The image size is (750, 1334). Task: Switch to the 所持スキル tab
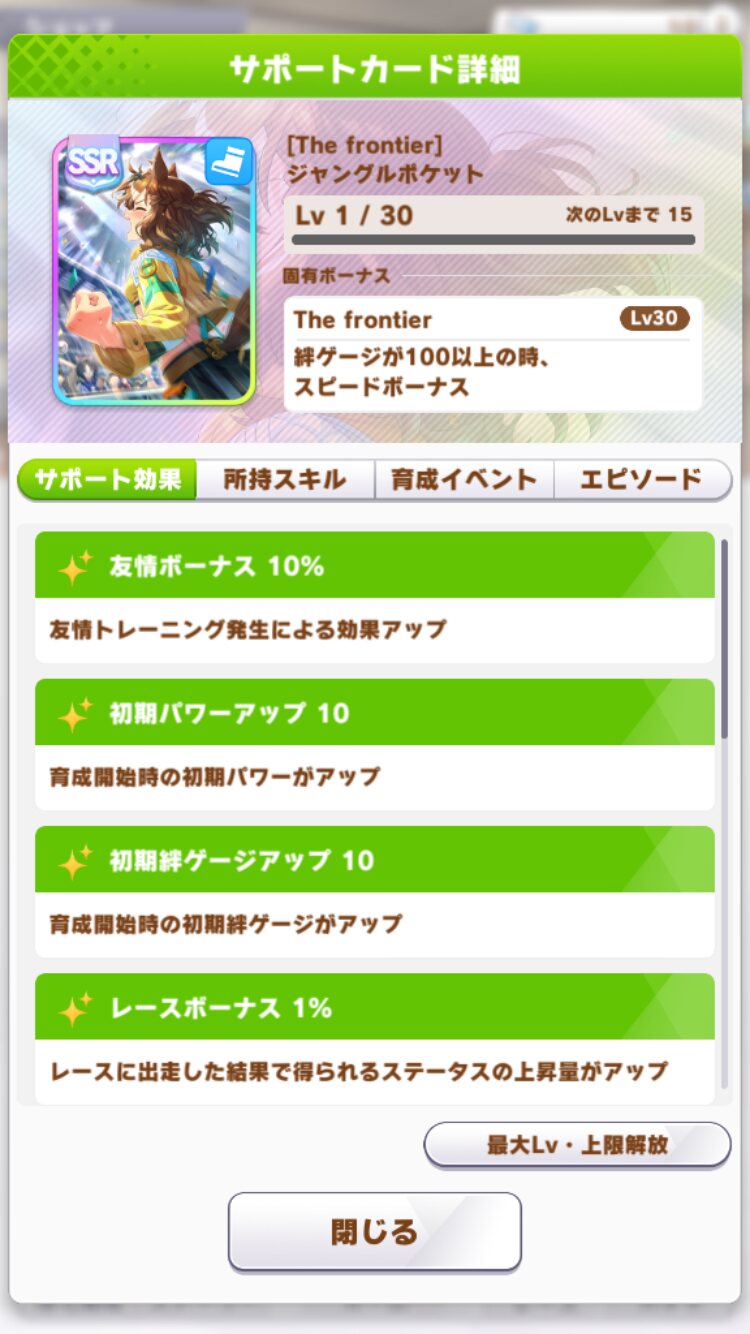click(285, 480)
